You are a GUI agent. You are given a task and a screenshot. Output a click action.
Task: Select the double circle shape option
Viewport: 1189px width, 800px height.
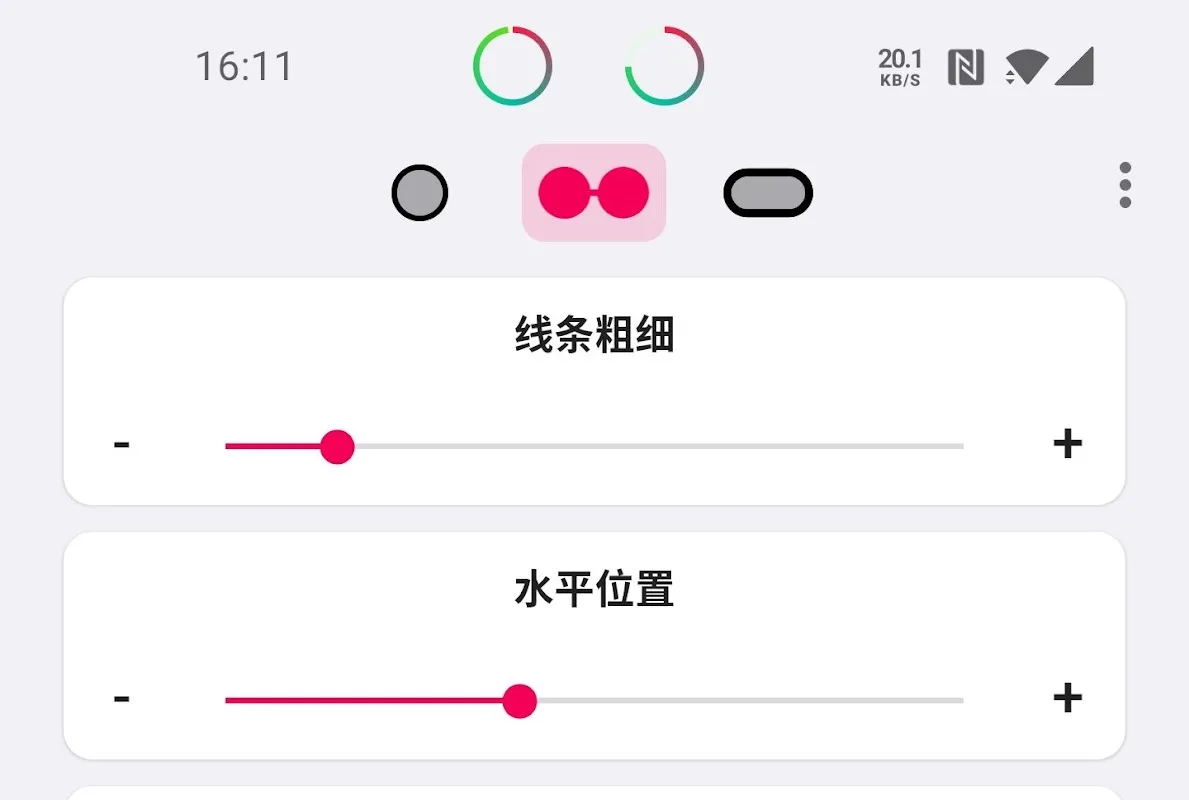(594, 193)
